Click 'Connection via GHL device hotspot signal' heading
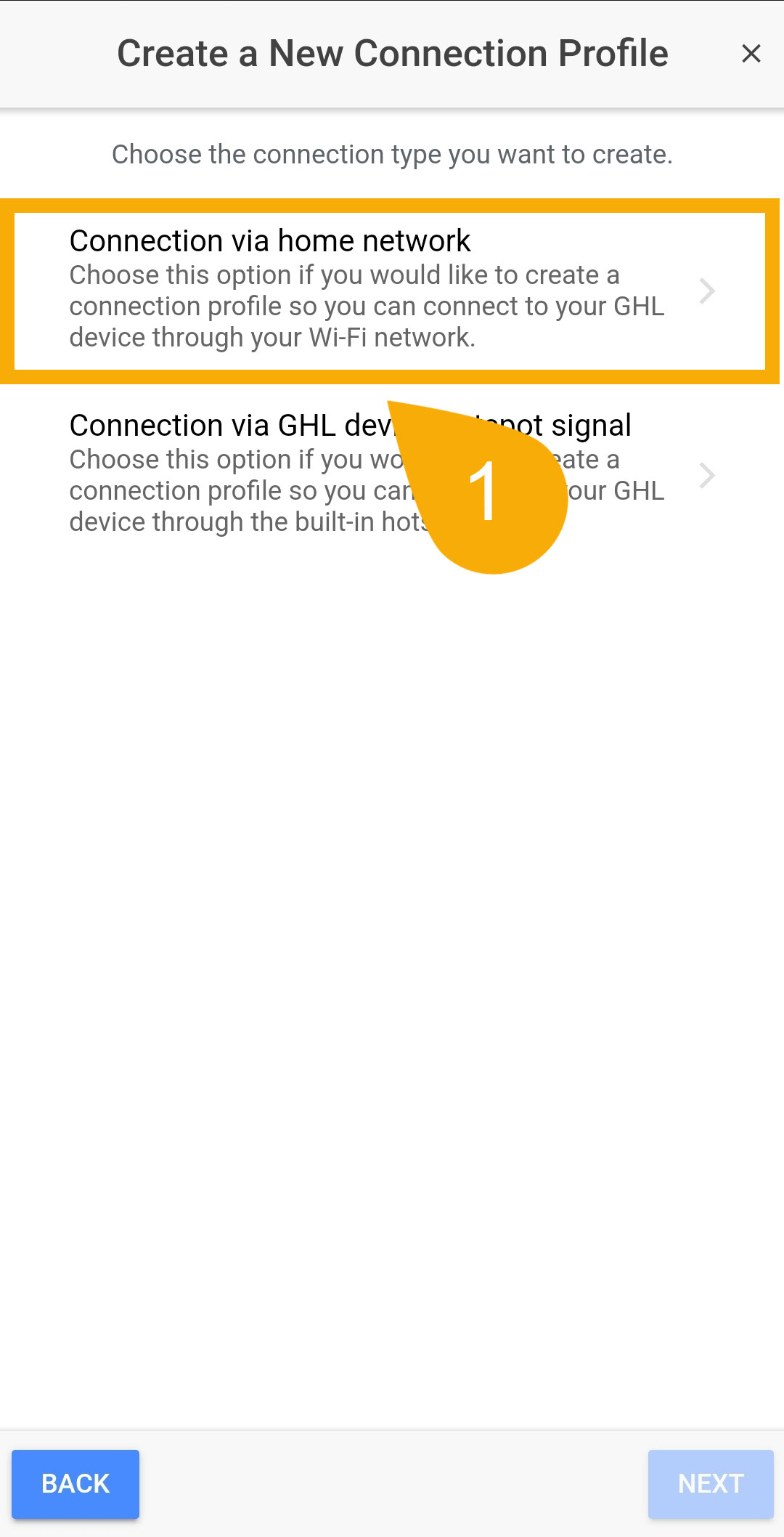 coord(218,425)
